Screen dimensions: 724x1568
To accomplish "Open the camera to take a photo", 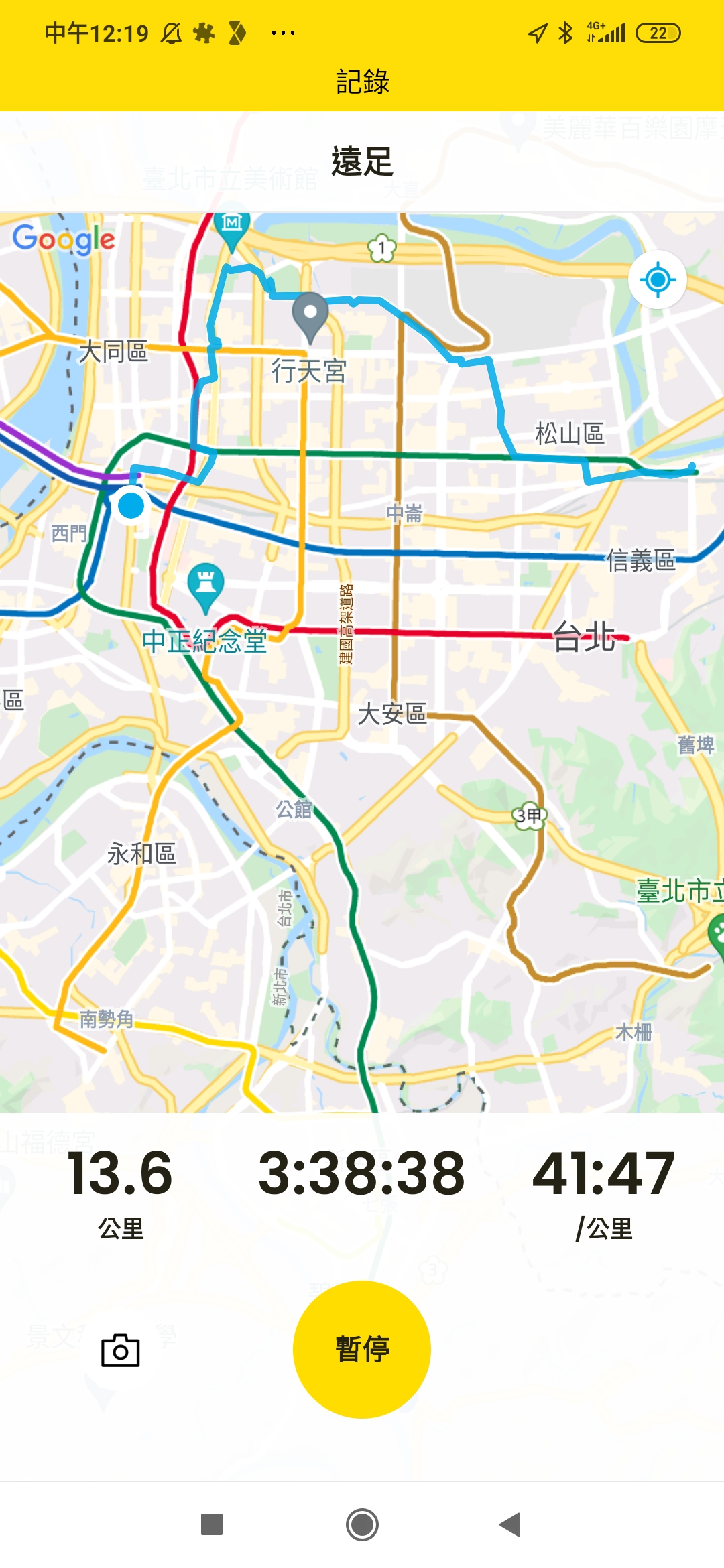I will coord(121,1350).
